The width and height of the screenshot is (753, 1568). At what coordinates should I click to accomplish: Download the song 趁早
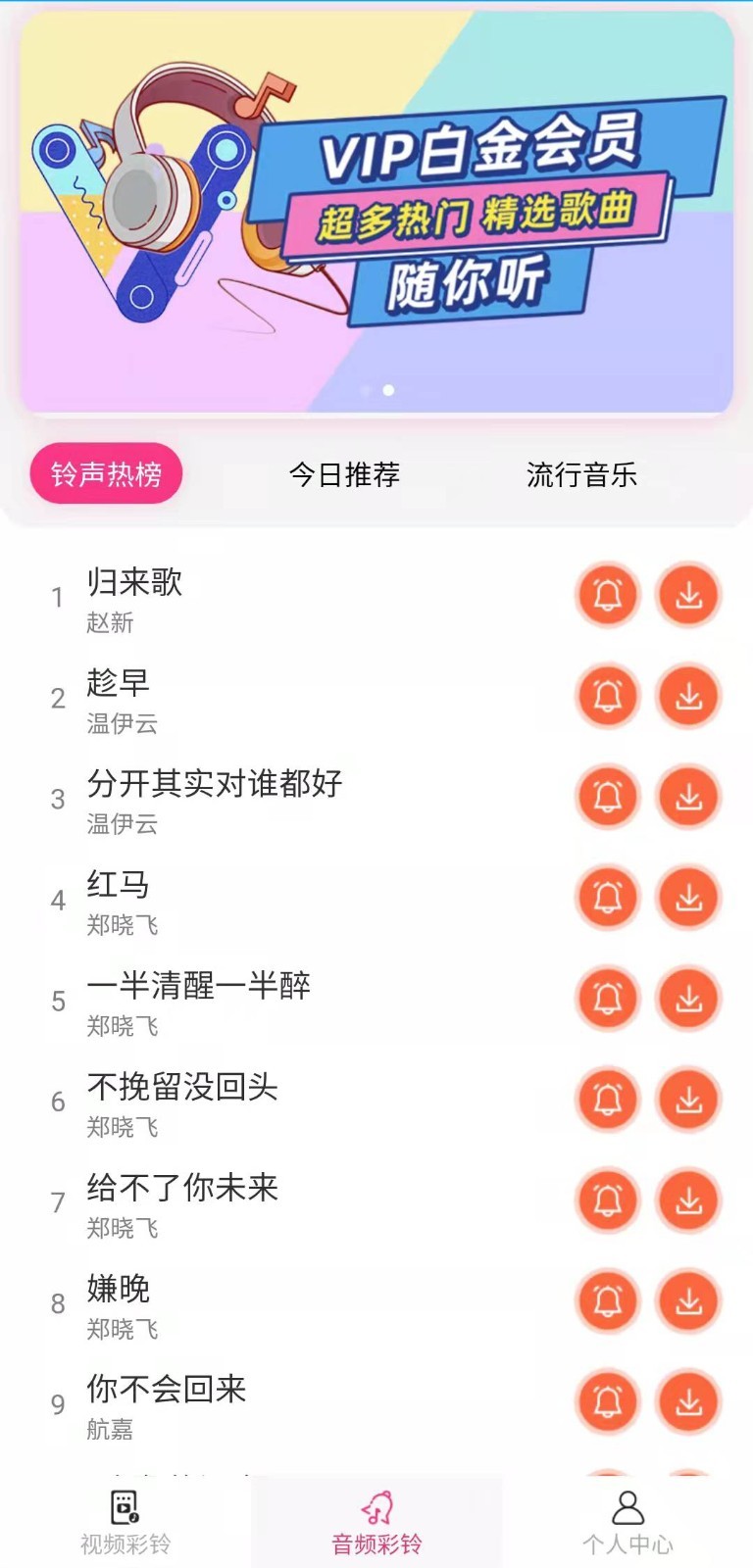(x=689, y=696)
